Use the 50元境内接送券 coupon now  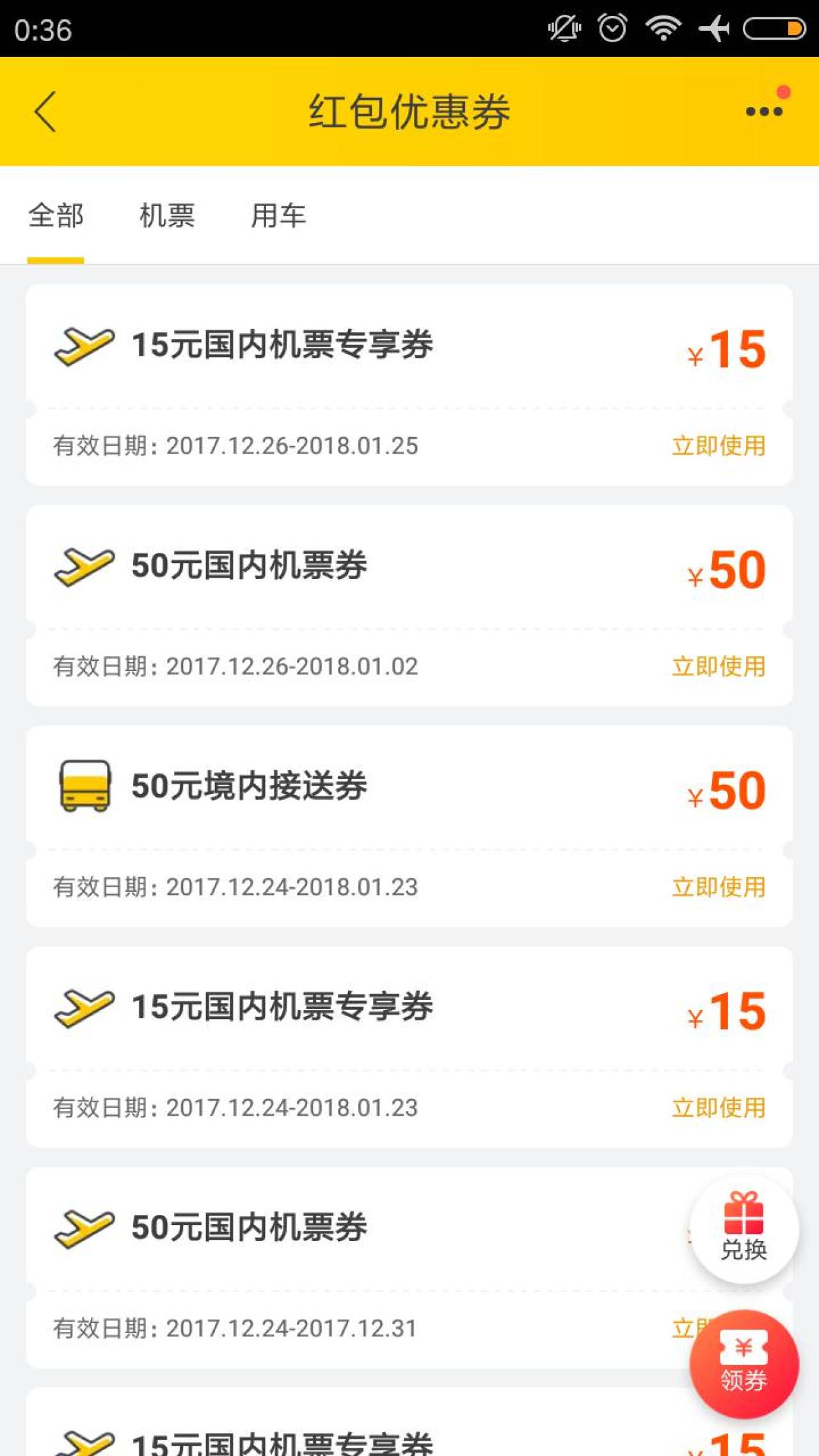(719, 887)
